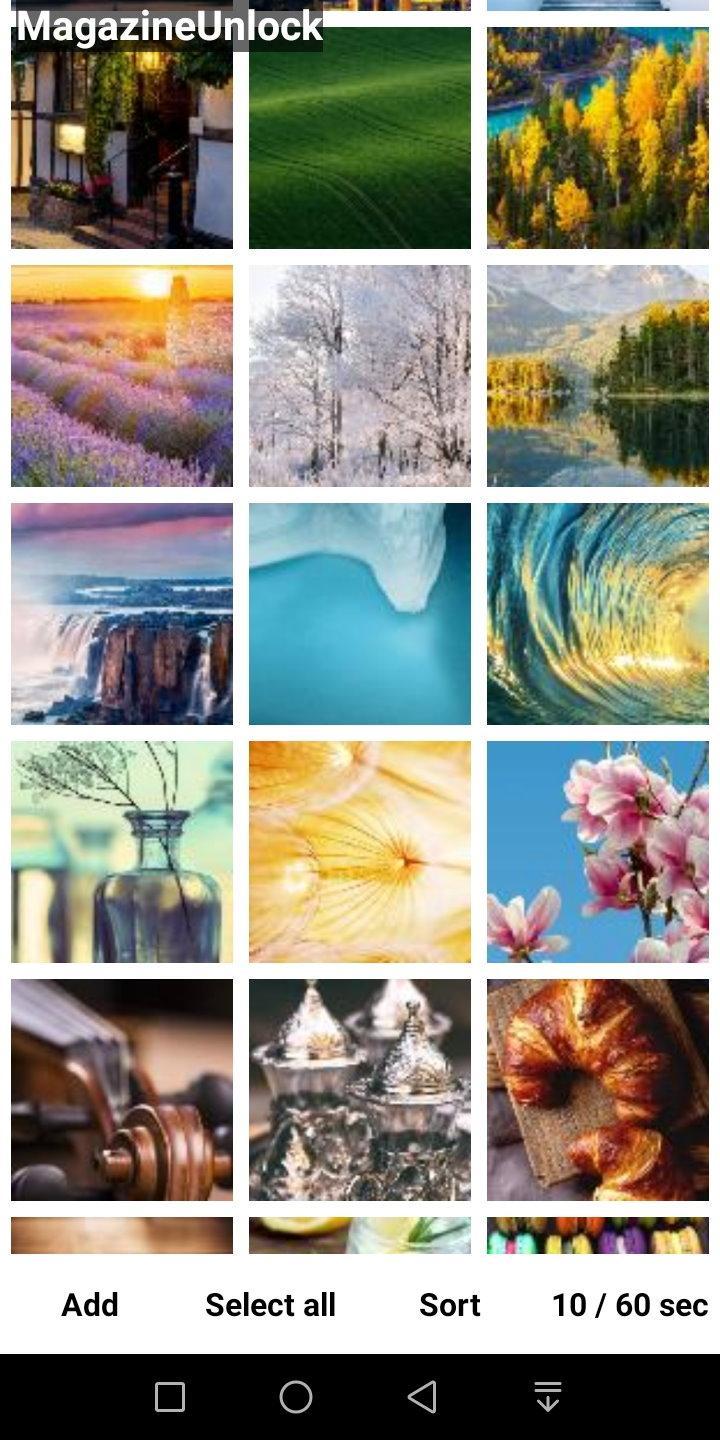Screen dimensions: 720x1440
Task: Open the snowy white trees wallpaper
Action: tap(360, 376)
